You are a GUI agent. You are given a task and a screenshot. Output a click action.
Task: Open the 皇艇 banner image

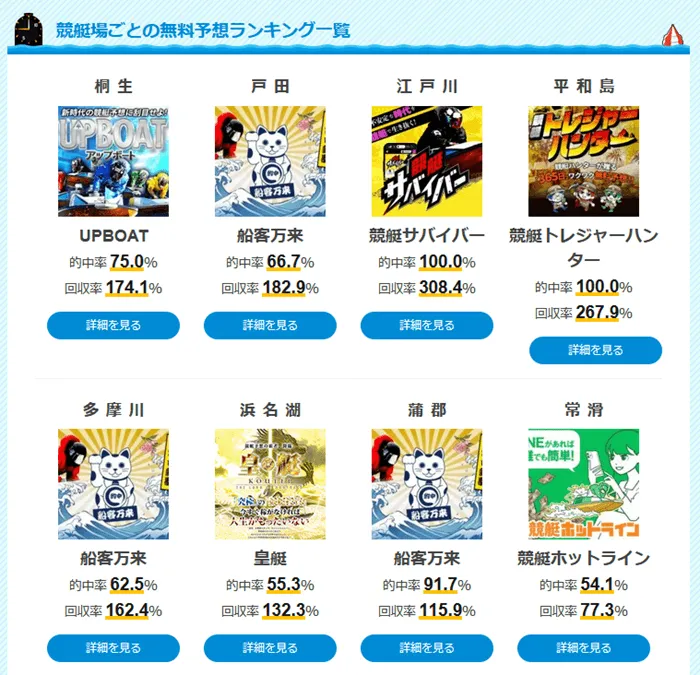[270, 484]
